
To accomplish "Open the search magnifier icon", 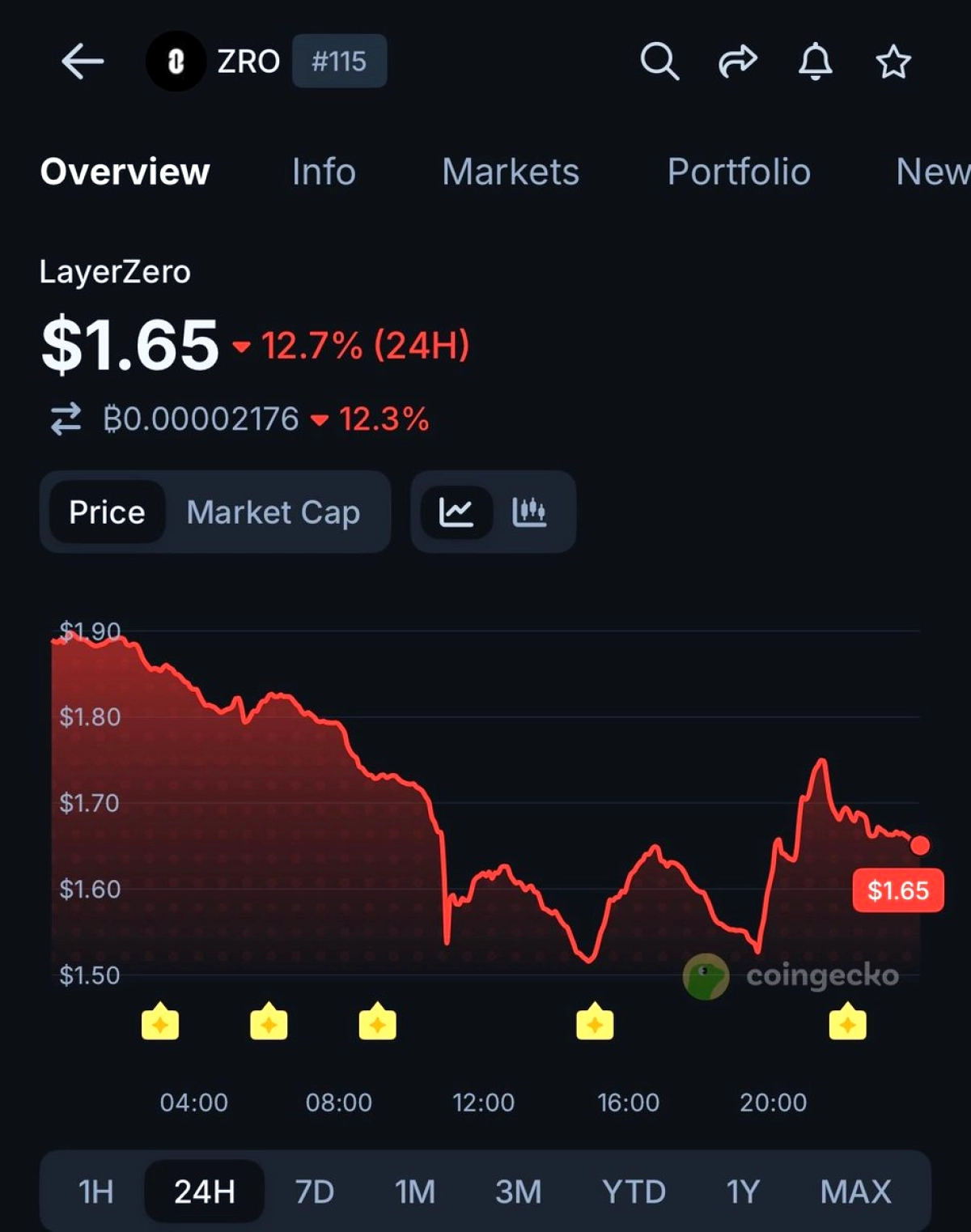I will pyautogui.click(x=659, y=62).
